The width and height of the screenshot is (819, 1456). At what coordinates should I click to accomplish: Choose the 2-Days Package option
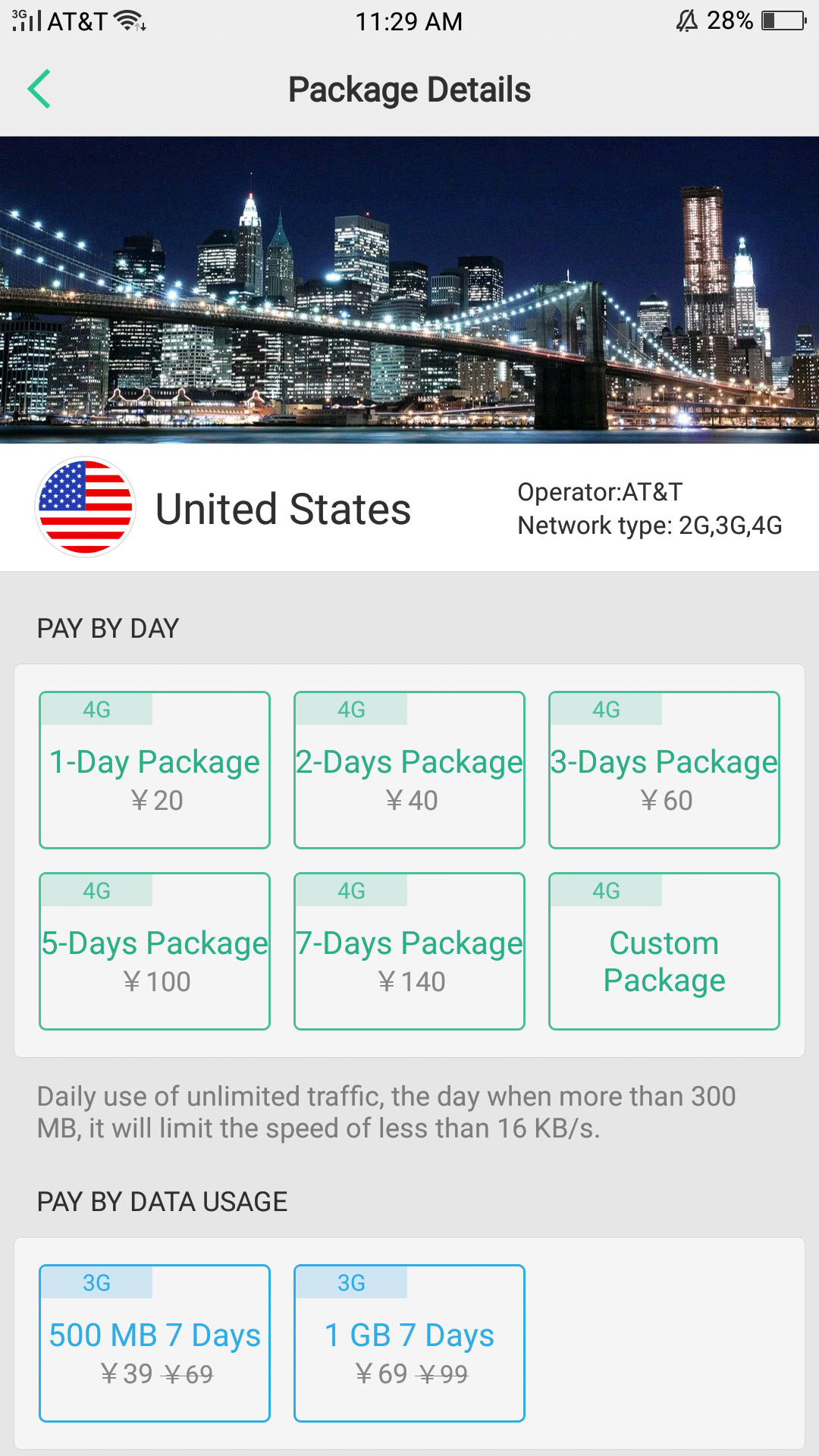click(409, 770)
